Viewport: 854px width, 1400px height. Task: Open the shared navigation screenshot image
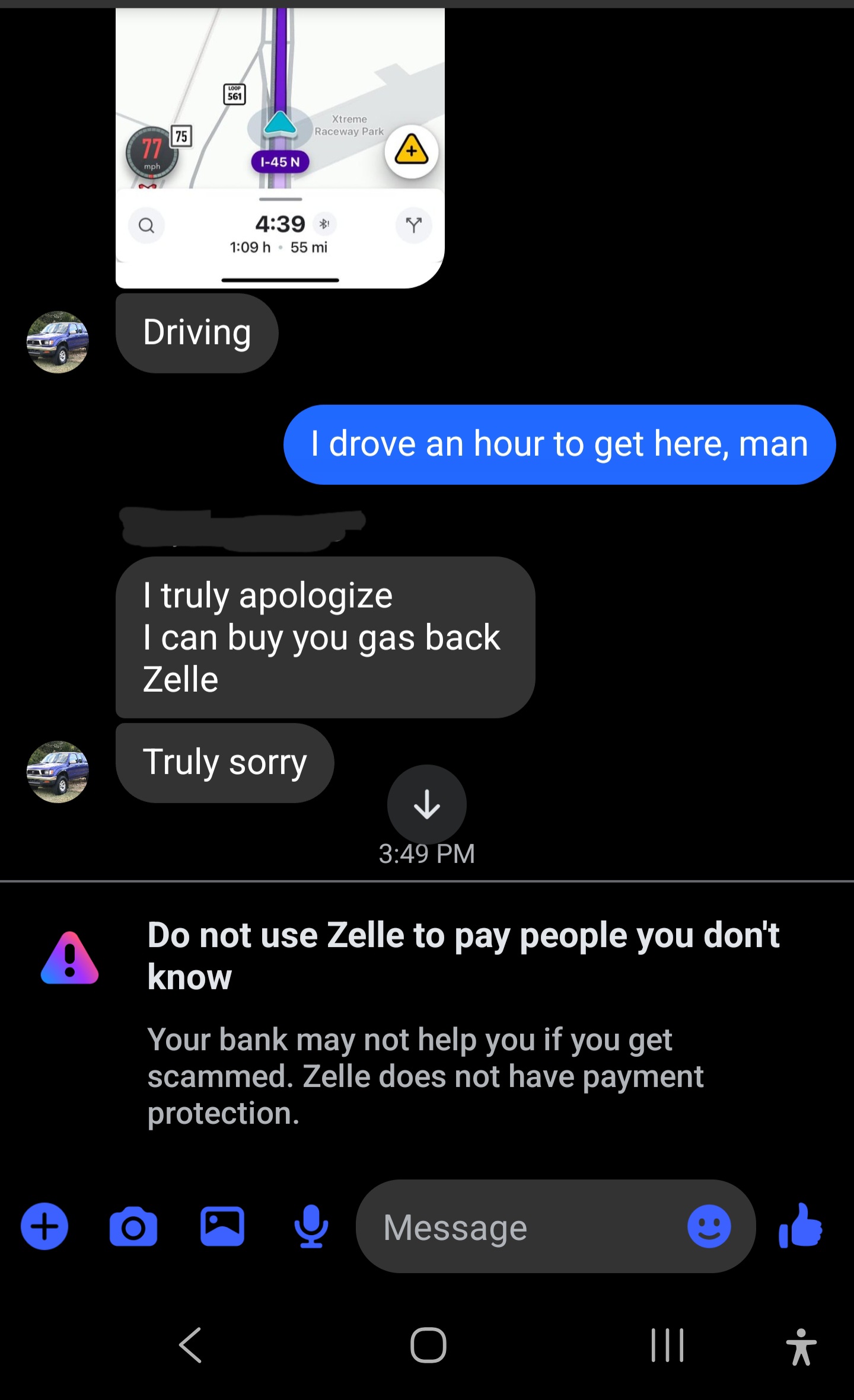coord(280,148)
